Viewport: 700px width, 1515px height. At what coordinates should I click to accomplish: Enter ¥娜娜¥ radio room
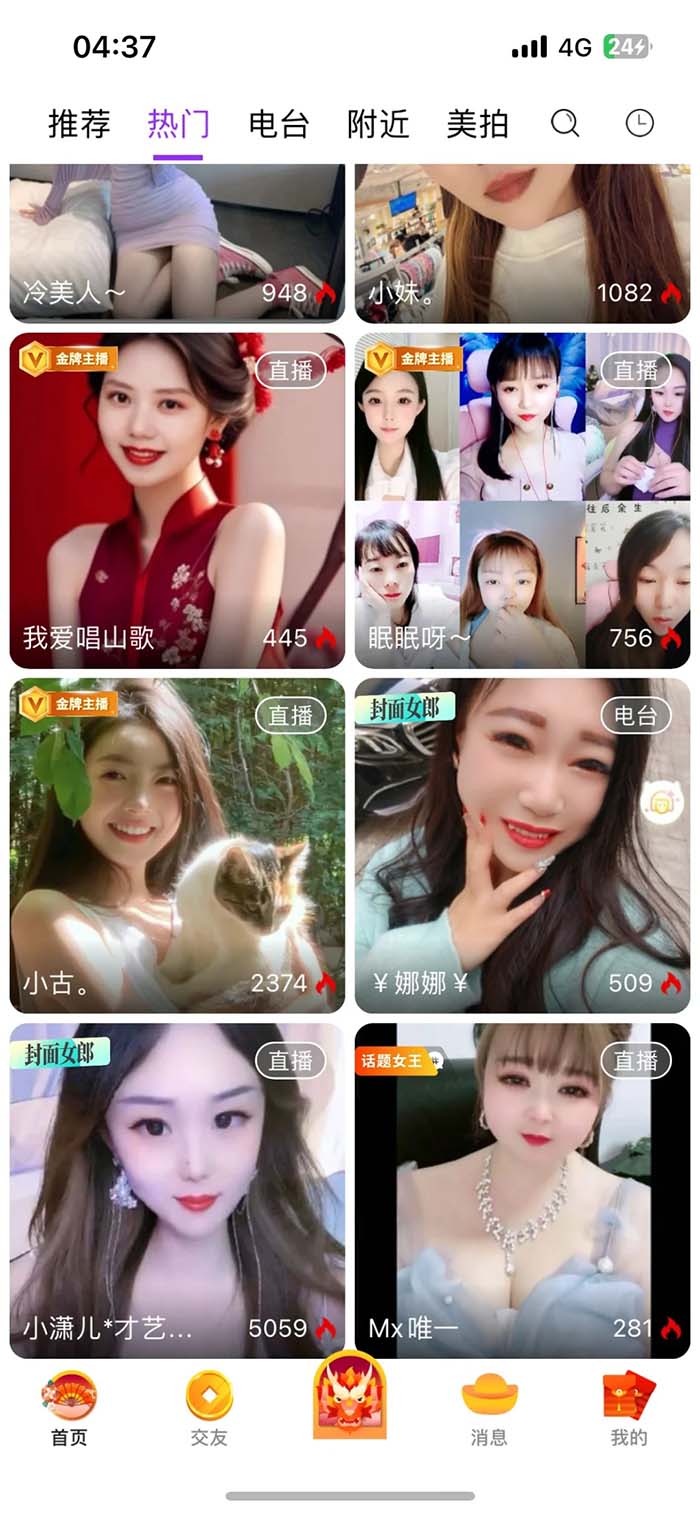[522, 845]
